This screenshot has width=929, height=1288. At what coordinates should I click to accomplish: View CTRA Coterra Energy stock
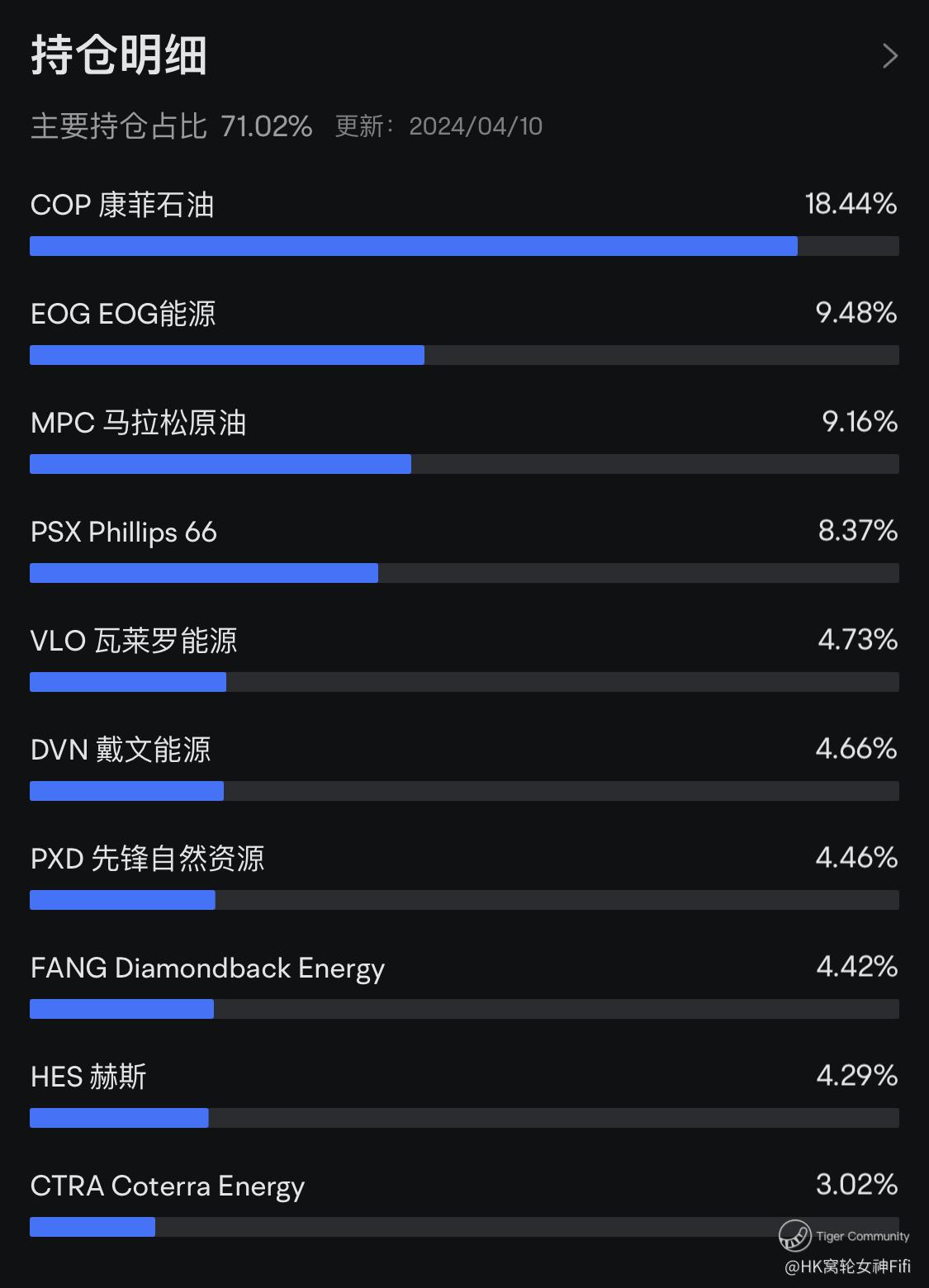tap(464, 1202)
